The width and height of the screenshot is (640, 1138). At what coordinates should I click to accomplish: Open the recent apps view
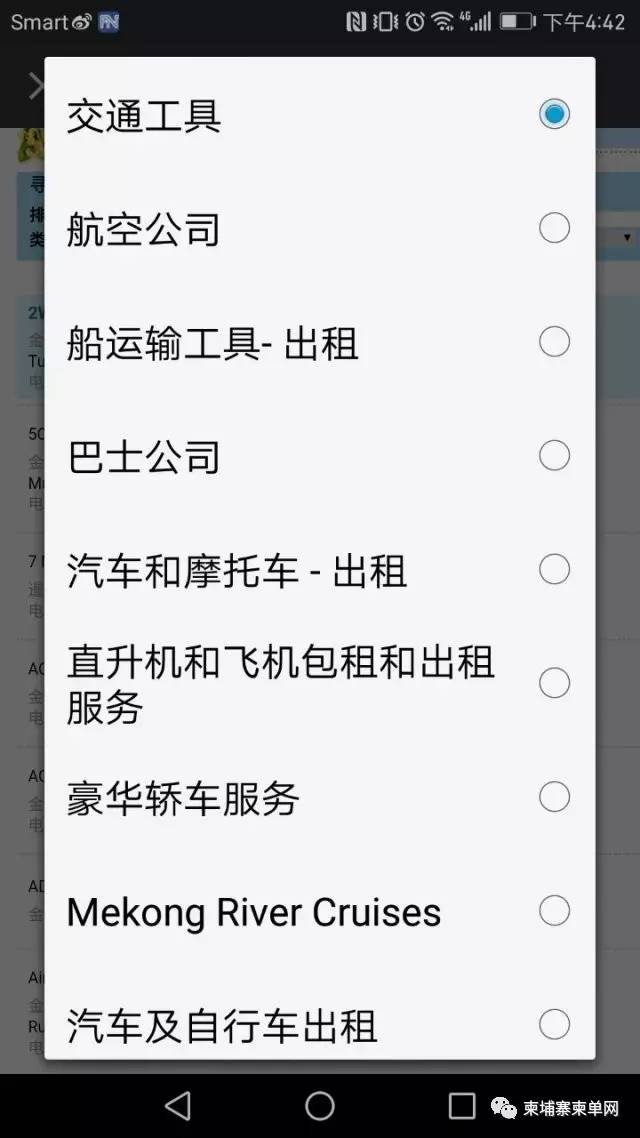(x=462, y=1106)
